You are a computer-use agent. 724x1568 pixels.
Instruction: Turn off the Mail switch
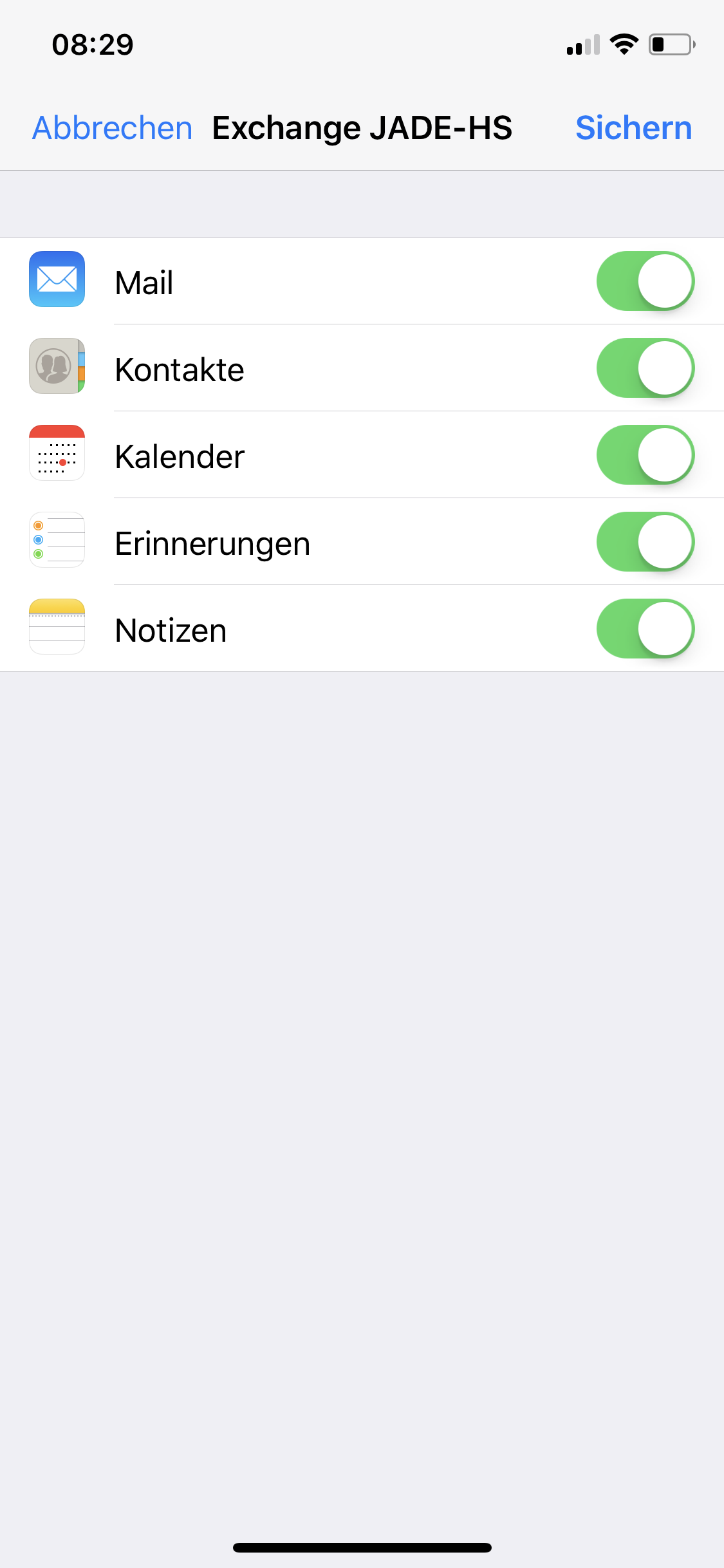645,281
